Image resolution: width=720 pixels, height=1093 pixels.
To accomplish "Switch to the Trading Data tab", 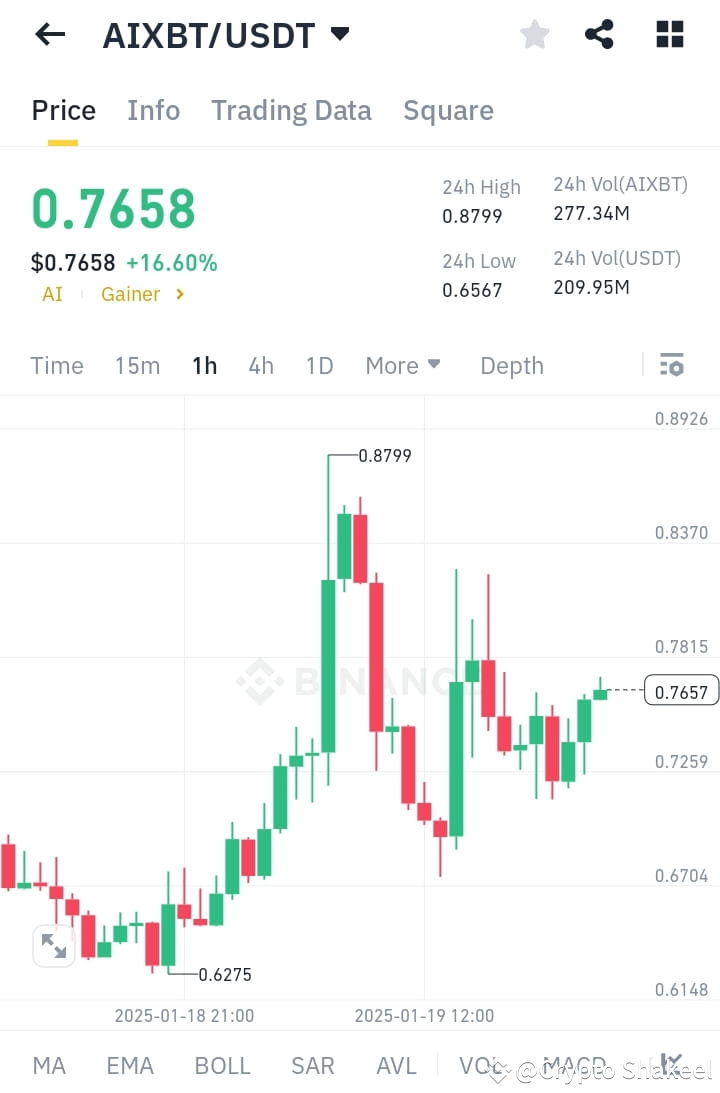I will coord(291,110).
